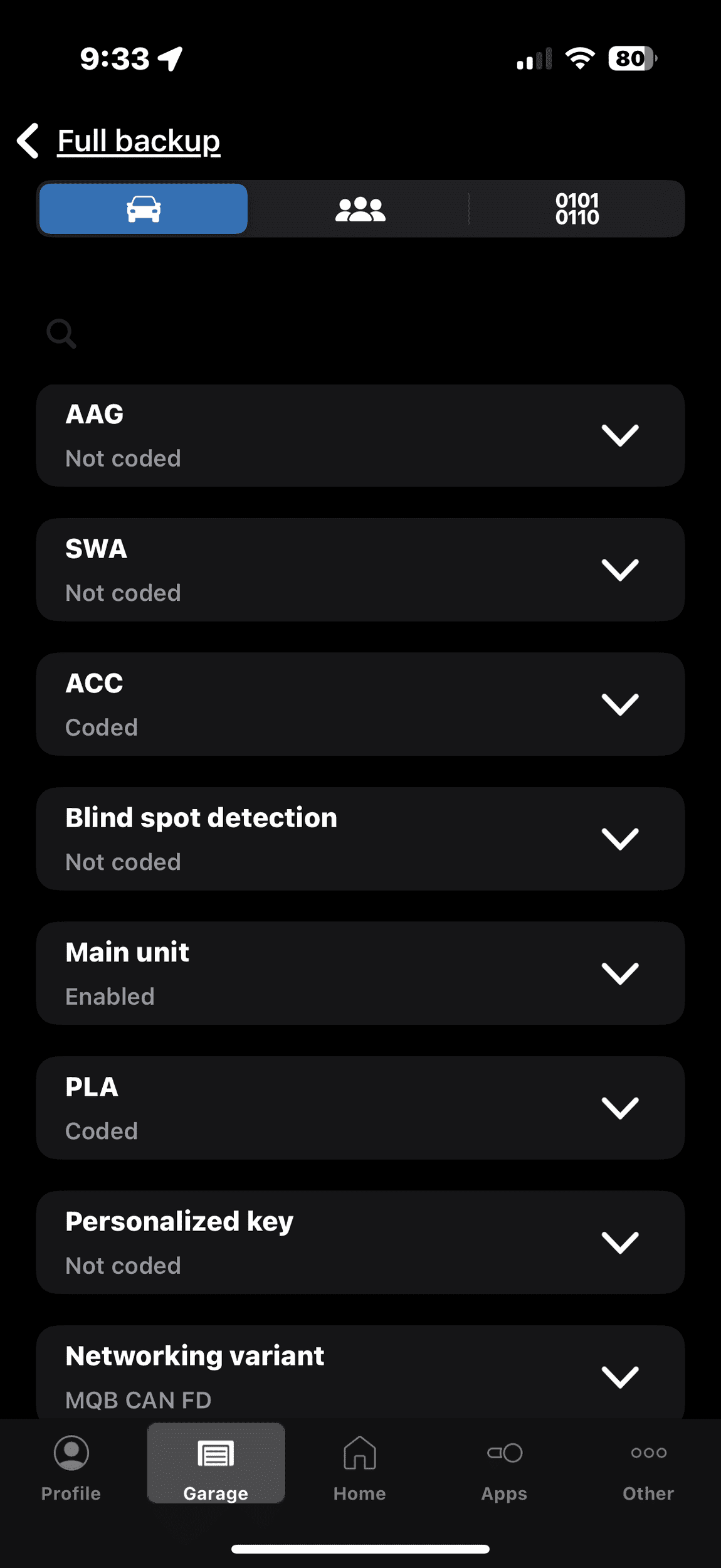Expand the AAG row
721x1568 pixels.
click(x=619, y=435)
